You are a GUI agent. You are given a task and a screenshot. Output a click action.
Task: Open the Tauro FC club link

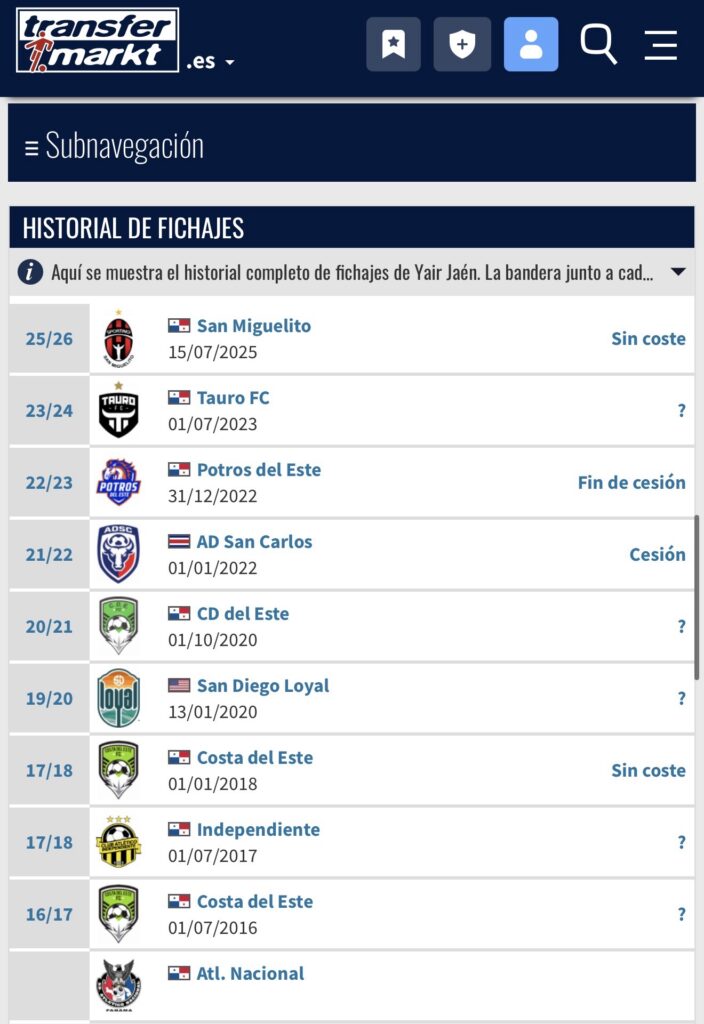click(233, 398)
